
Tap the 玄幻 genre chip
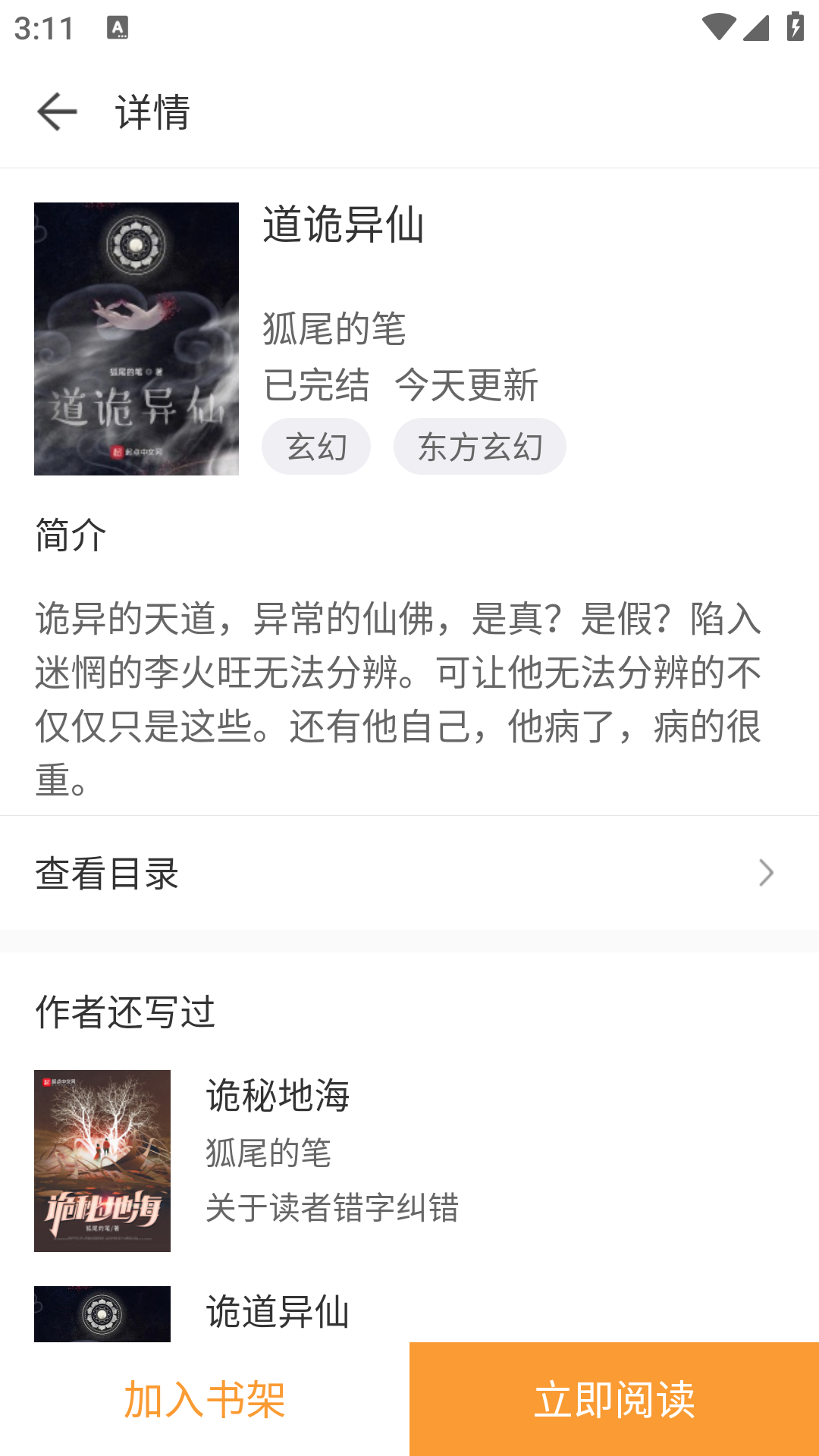point(316,447)
